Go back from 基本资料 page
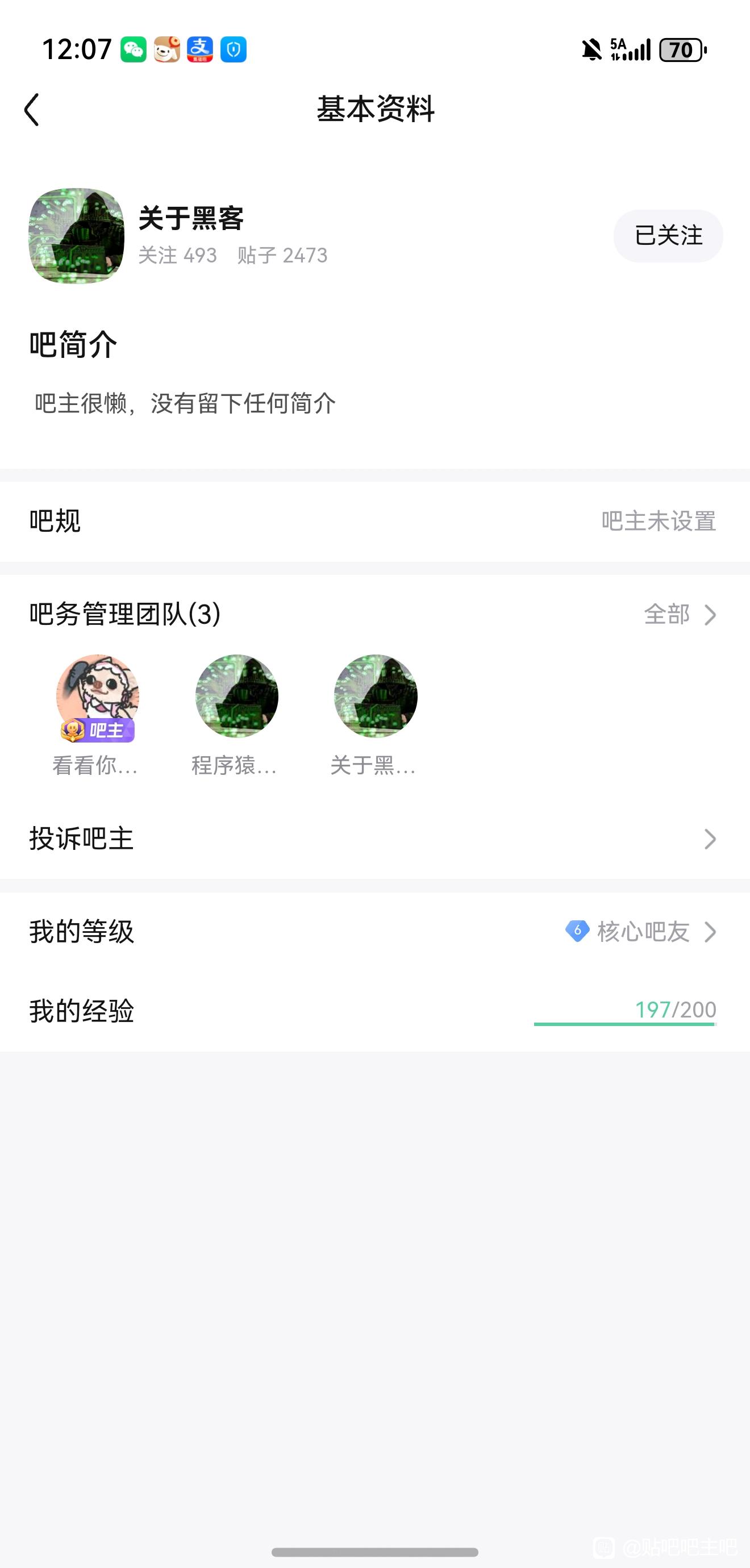The width and height of the screenshot is (750, 1568). (32, 110)
